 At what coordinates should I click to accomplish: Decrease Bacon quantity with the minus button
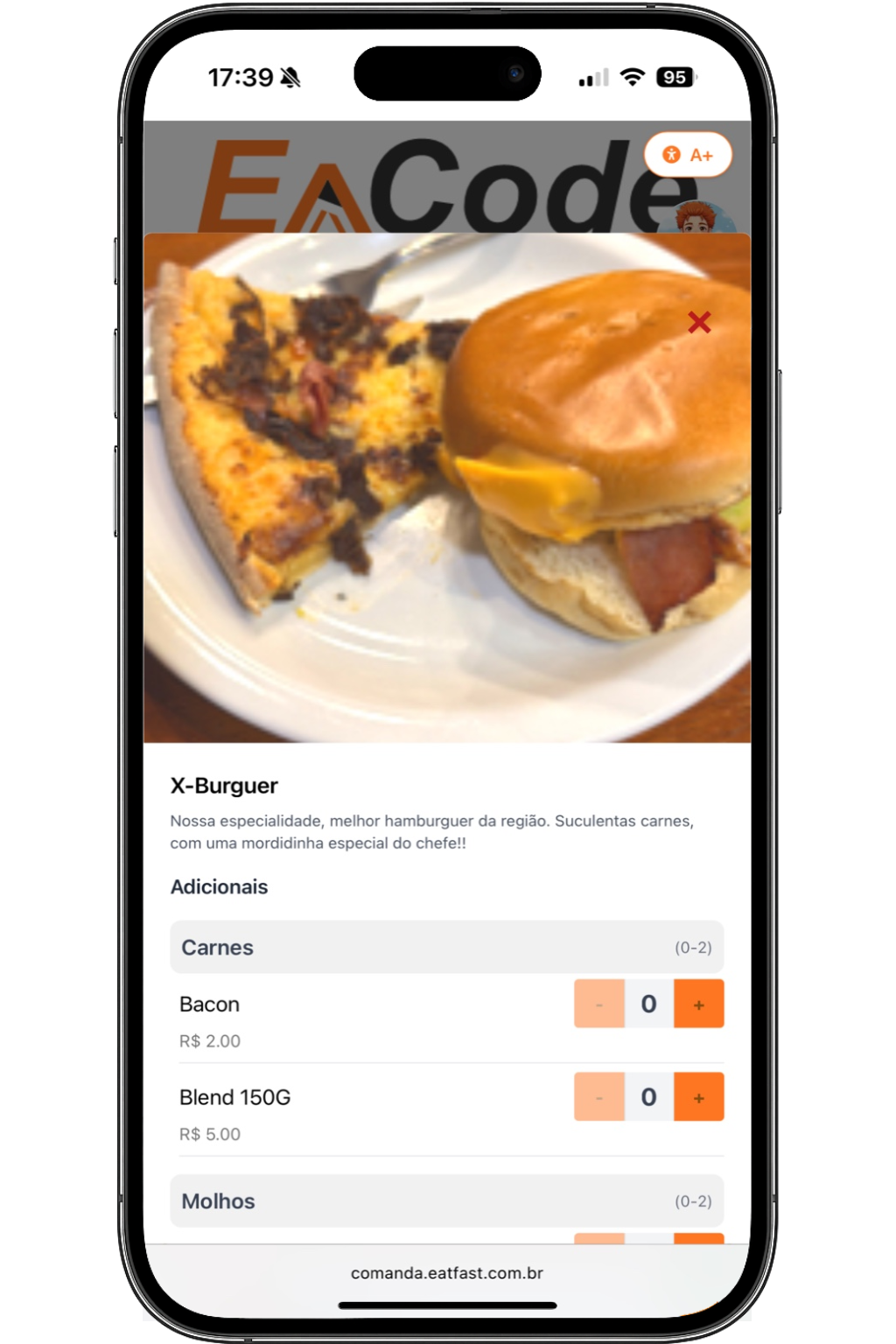coord(598,1004)
